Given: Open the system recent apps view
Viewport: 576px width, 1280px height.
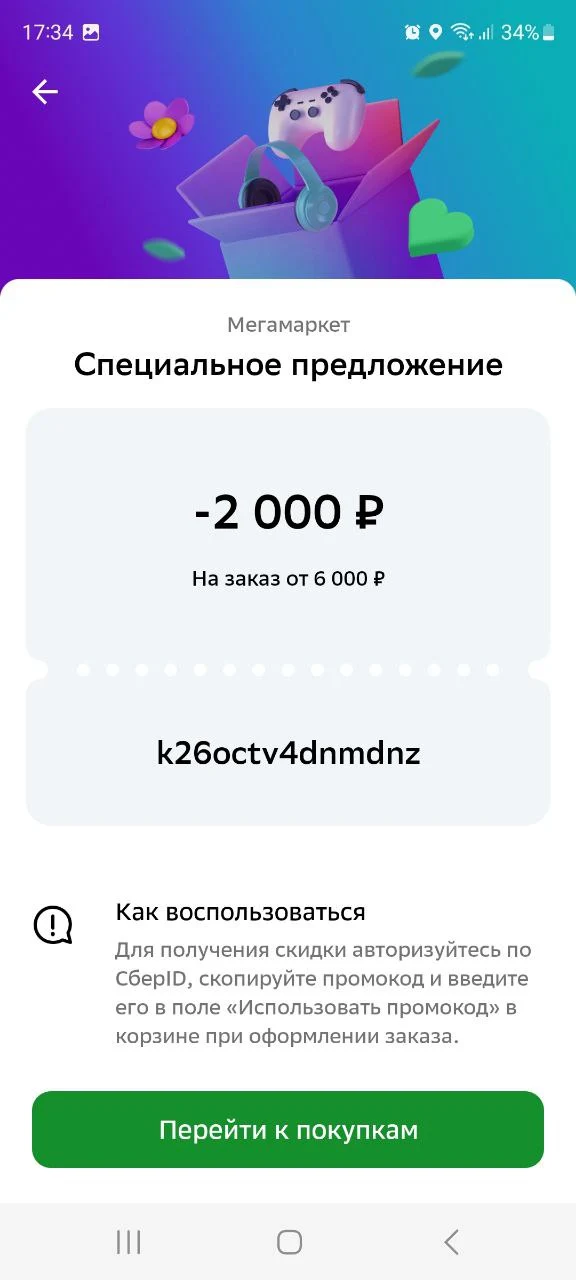Looking at the screenshot, I should click(x=128, y=1242).
